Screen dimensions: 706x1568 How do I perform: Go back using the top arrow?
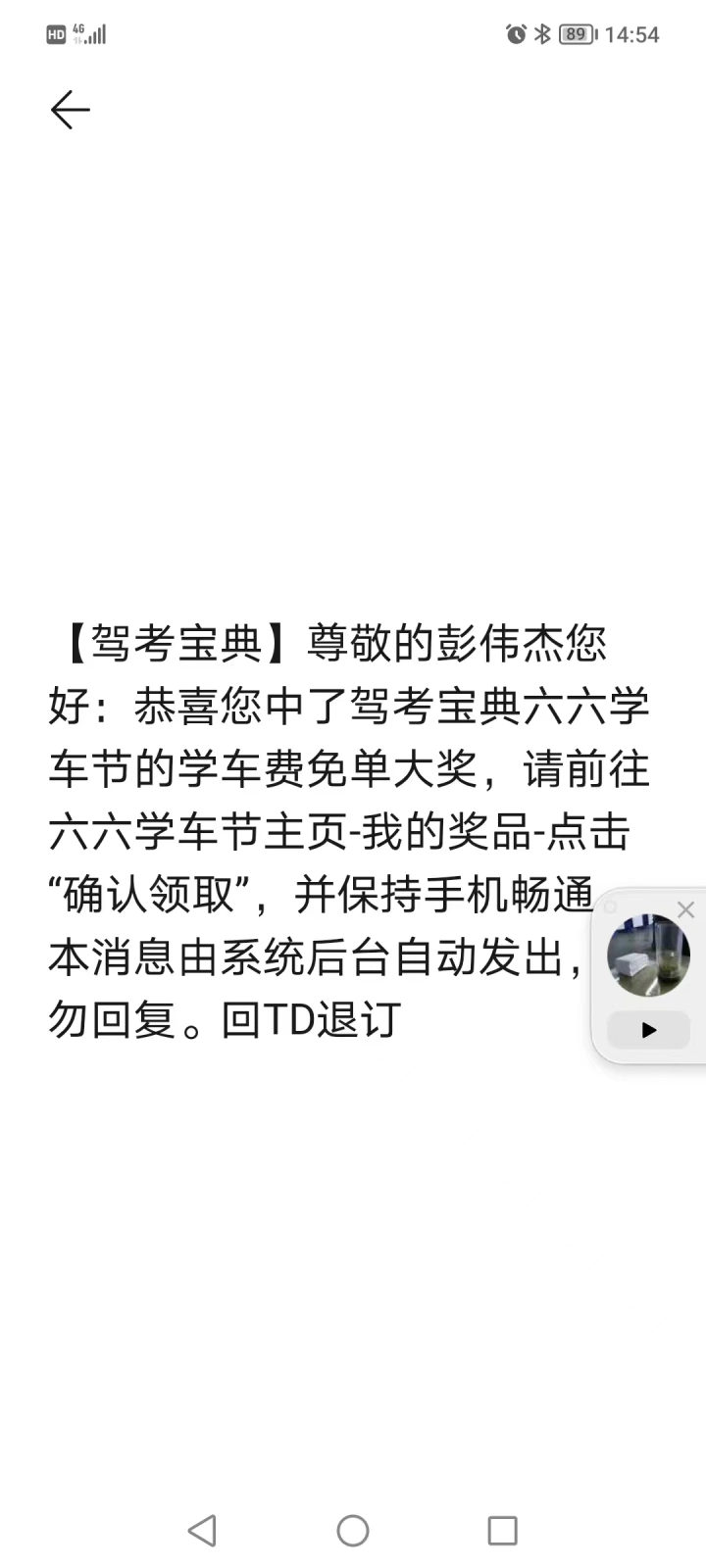(70, 110)
